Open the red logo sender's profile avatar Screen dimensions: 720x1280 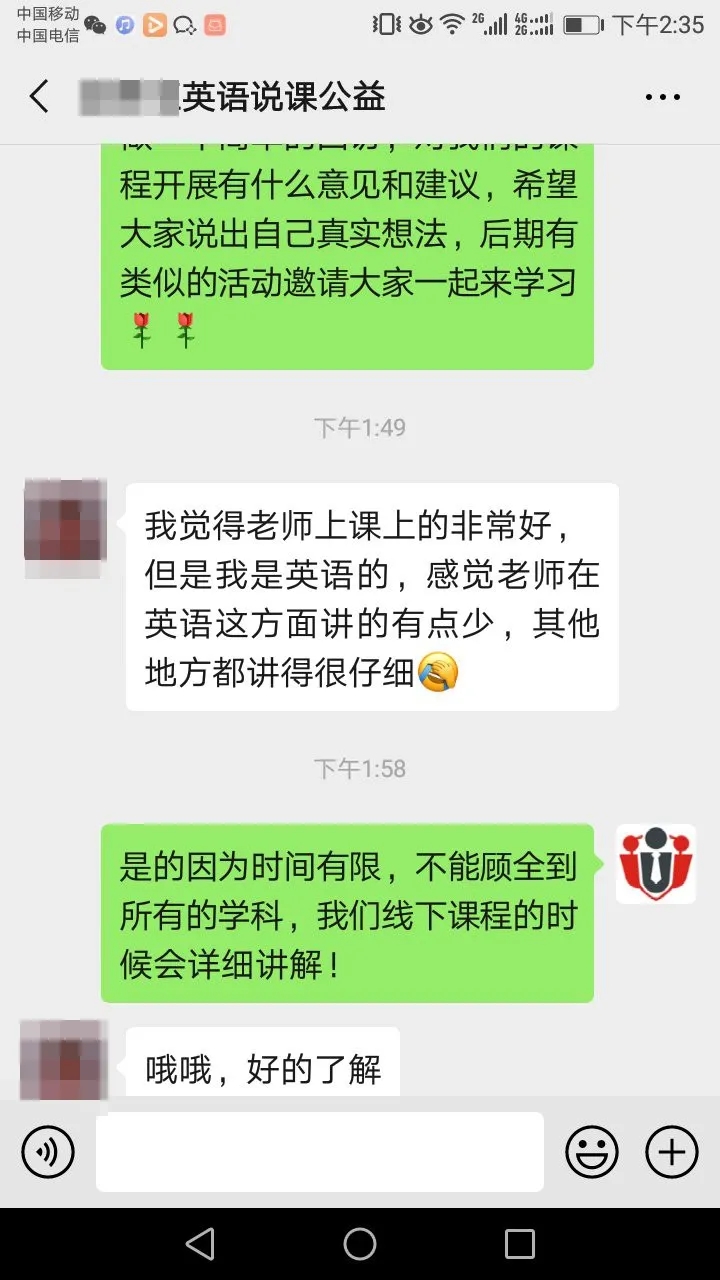[655, 864]
